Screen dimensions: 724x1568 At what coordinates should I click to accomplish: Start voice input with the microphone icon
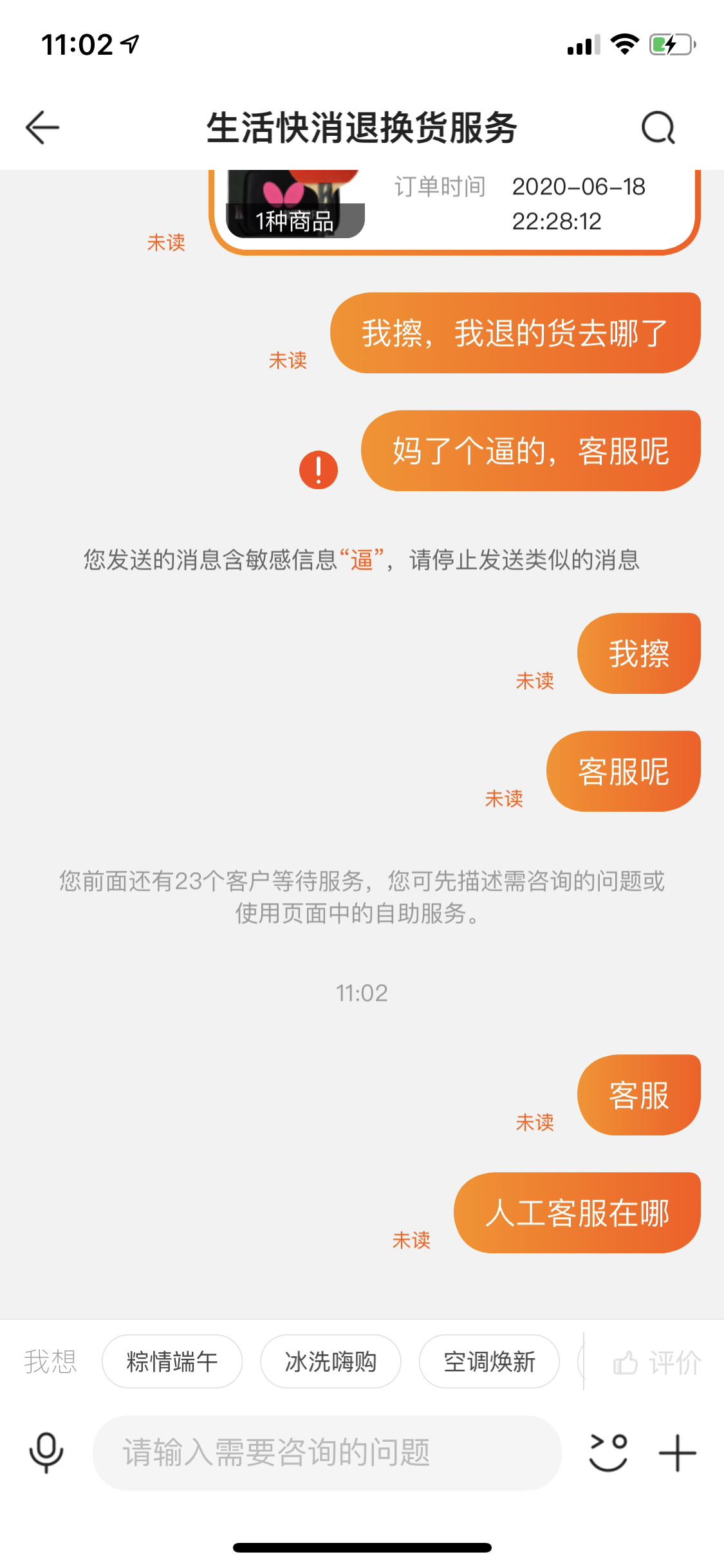click(46, 1453)
